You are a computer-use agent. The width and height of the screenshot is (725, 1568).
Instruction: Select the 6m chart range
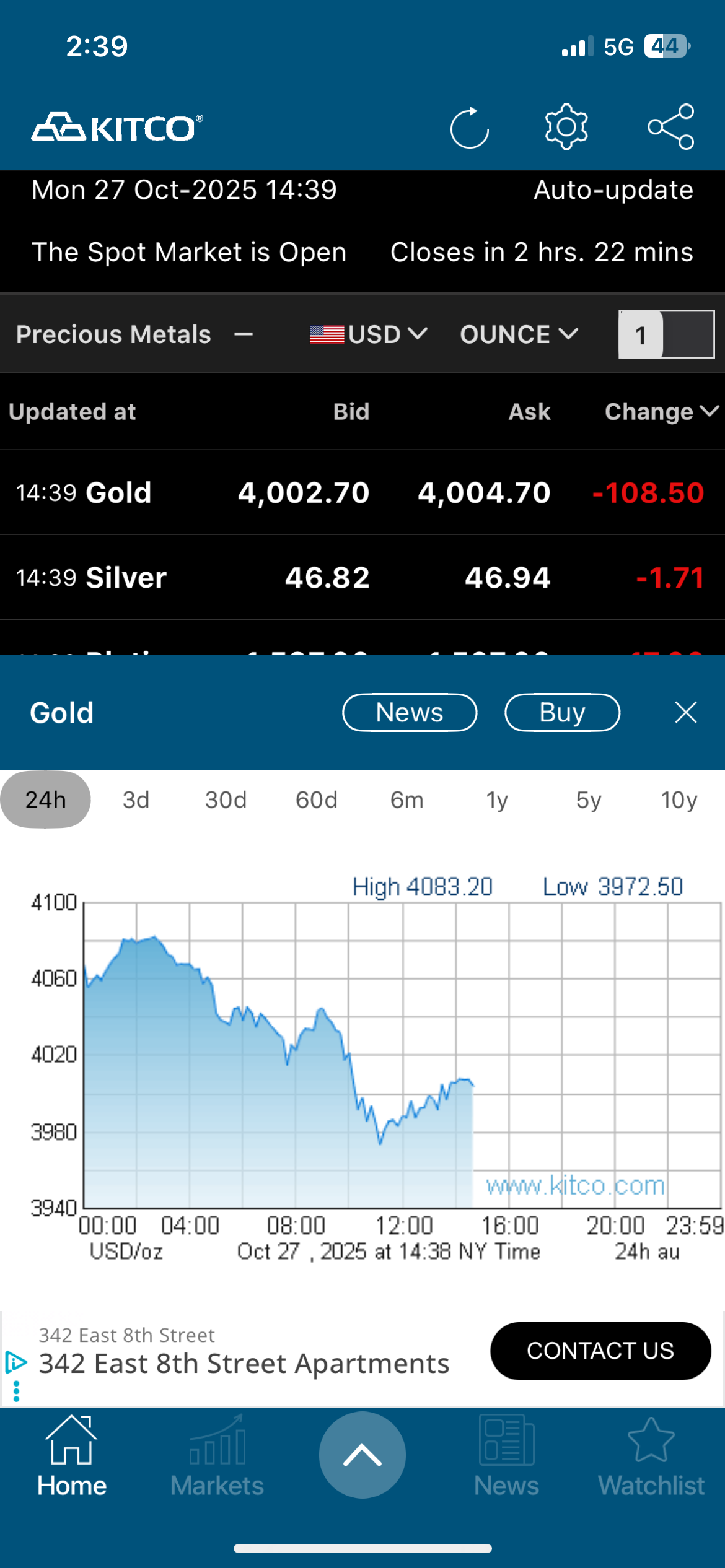(x=406, y=800)
